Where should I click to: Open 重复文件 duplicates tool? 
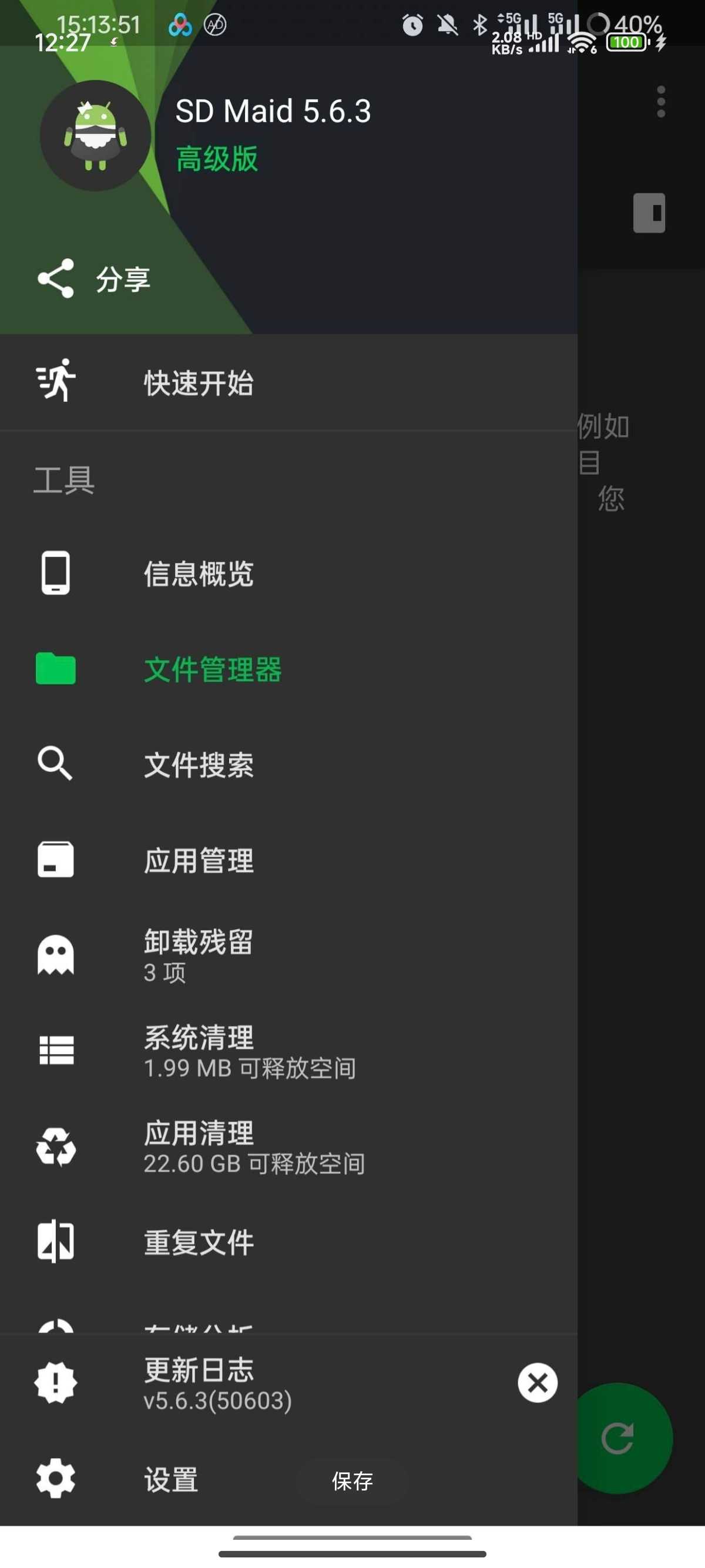pyautogui.click(x=288, y=1242)
